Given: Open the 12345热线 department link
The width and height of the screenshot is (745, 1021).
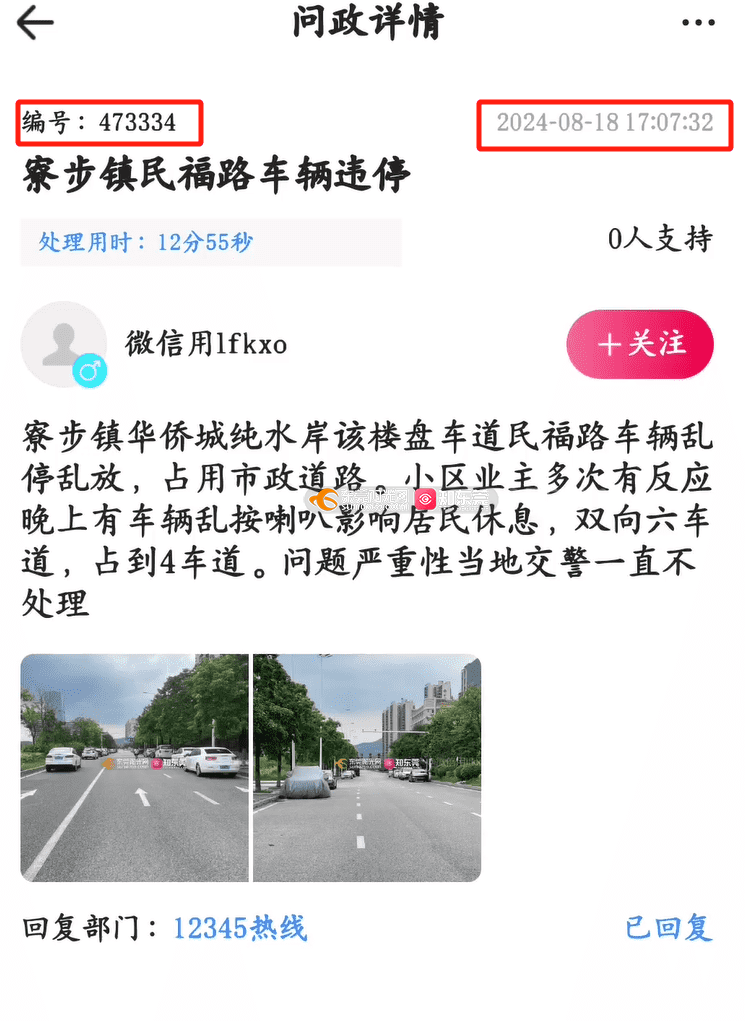Looking at the screenshot, I should pyautogui.click(x=240, y=928).
